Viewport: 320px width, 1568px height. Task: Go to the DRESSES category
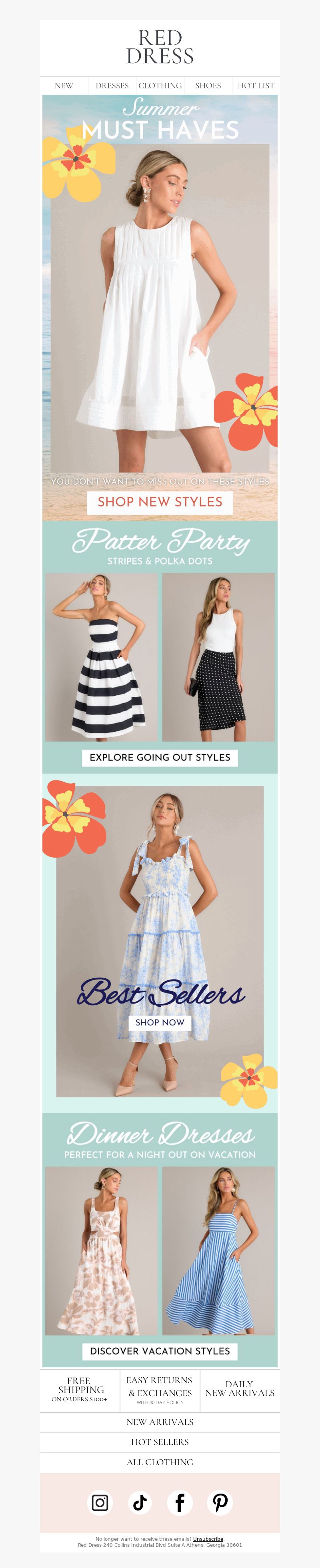click(x=112, y=86)
